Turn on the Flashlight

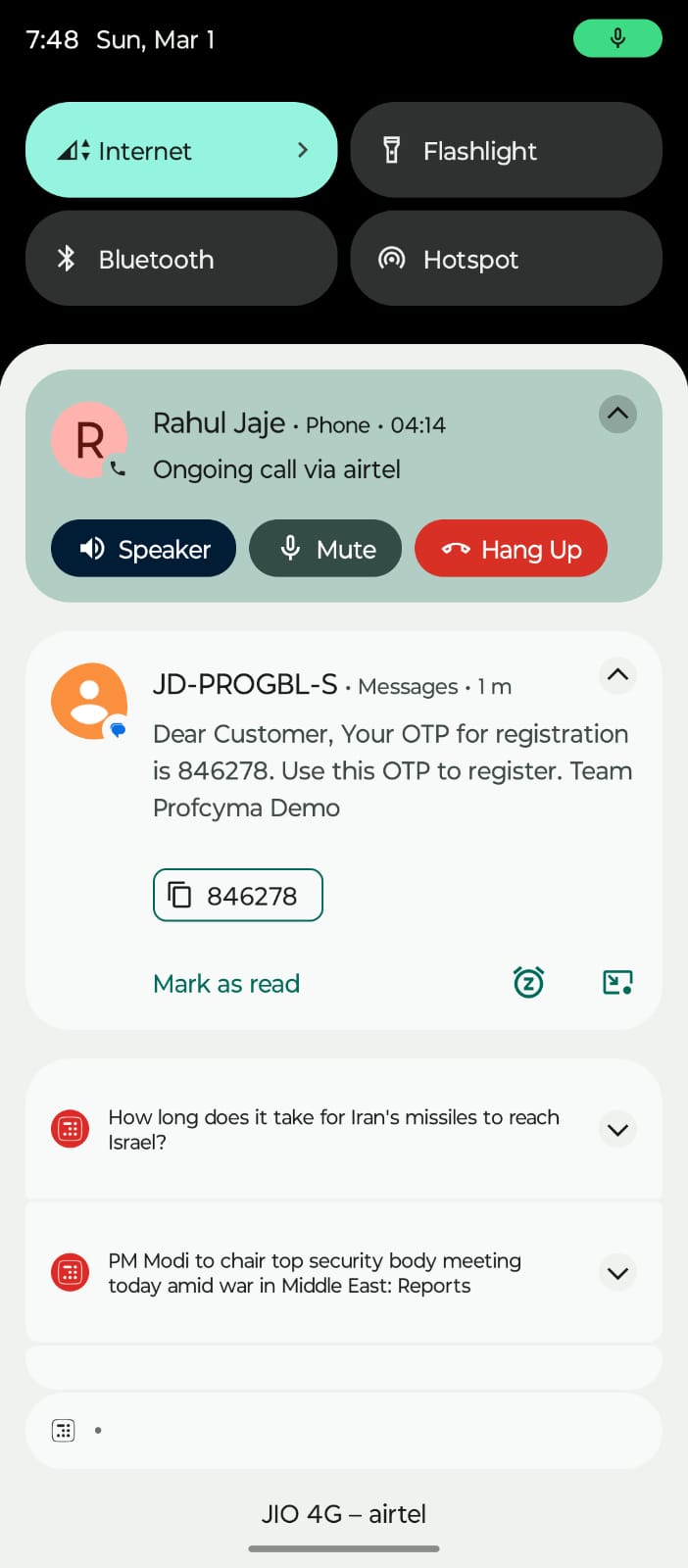pyautogui.click(x=506, y=150)
